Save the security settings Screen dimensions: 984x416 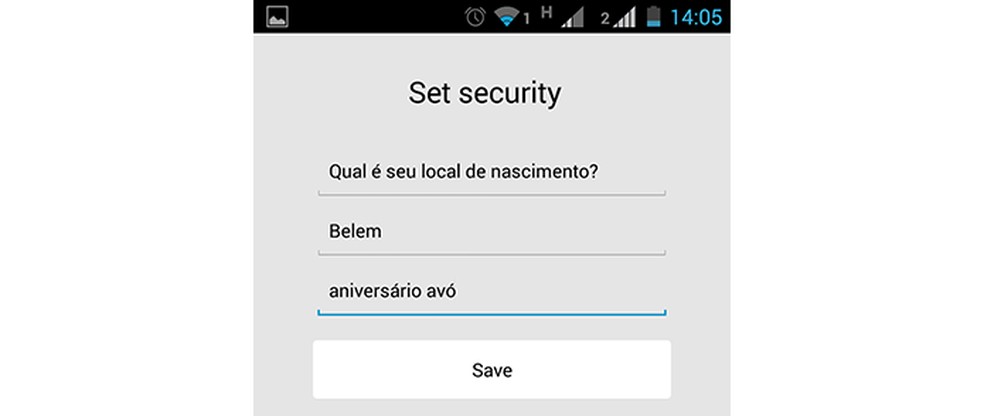(x=491, y=370)
